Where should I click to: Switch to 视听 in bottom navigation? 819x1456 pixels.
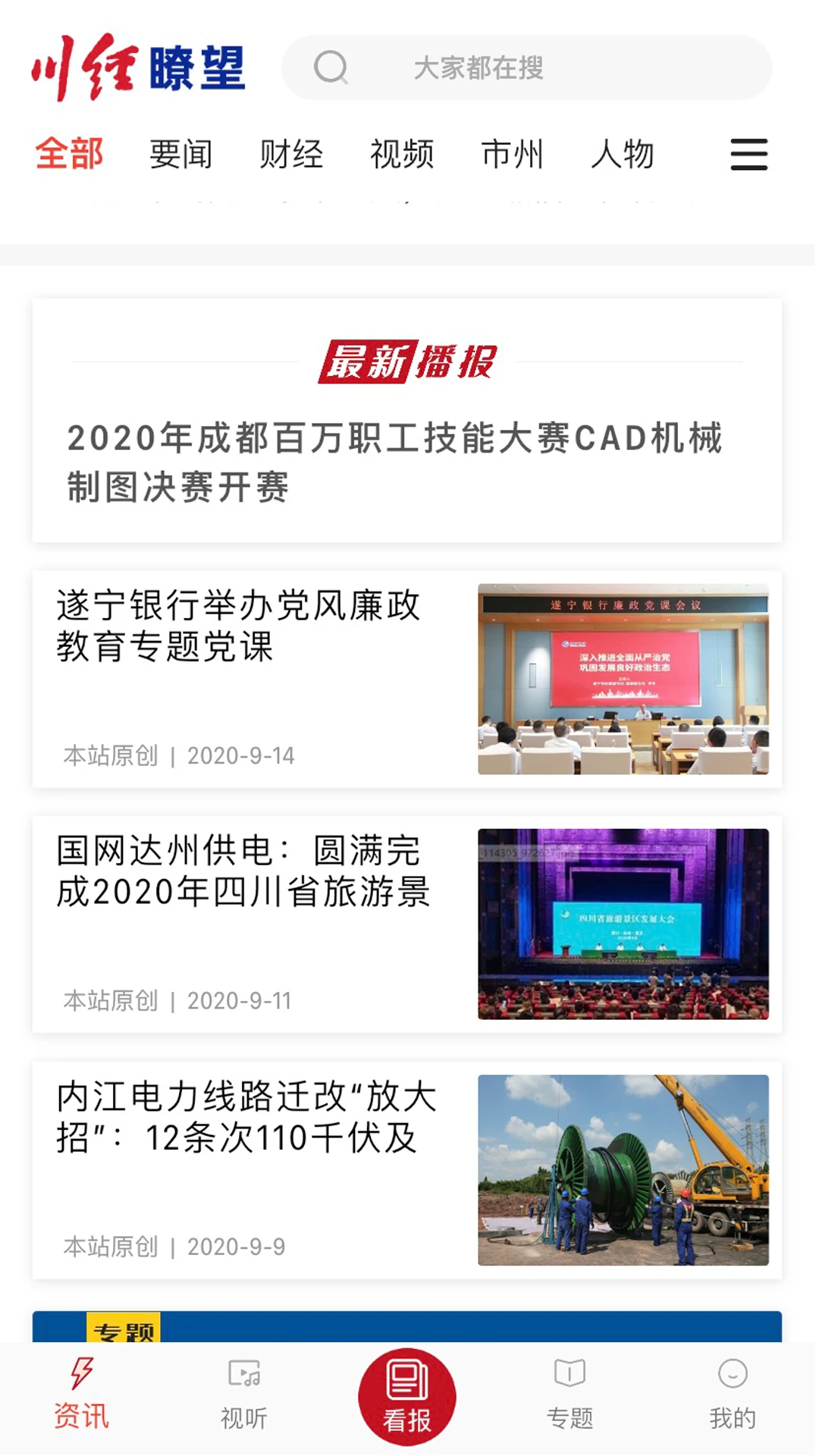pos(244,1395)
